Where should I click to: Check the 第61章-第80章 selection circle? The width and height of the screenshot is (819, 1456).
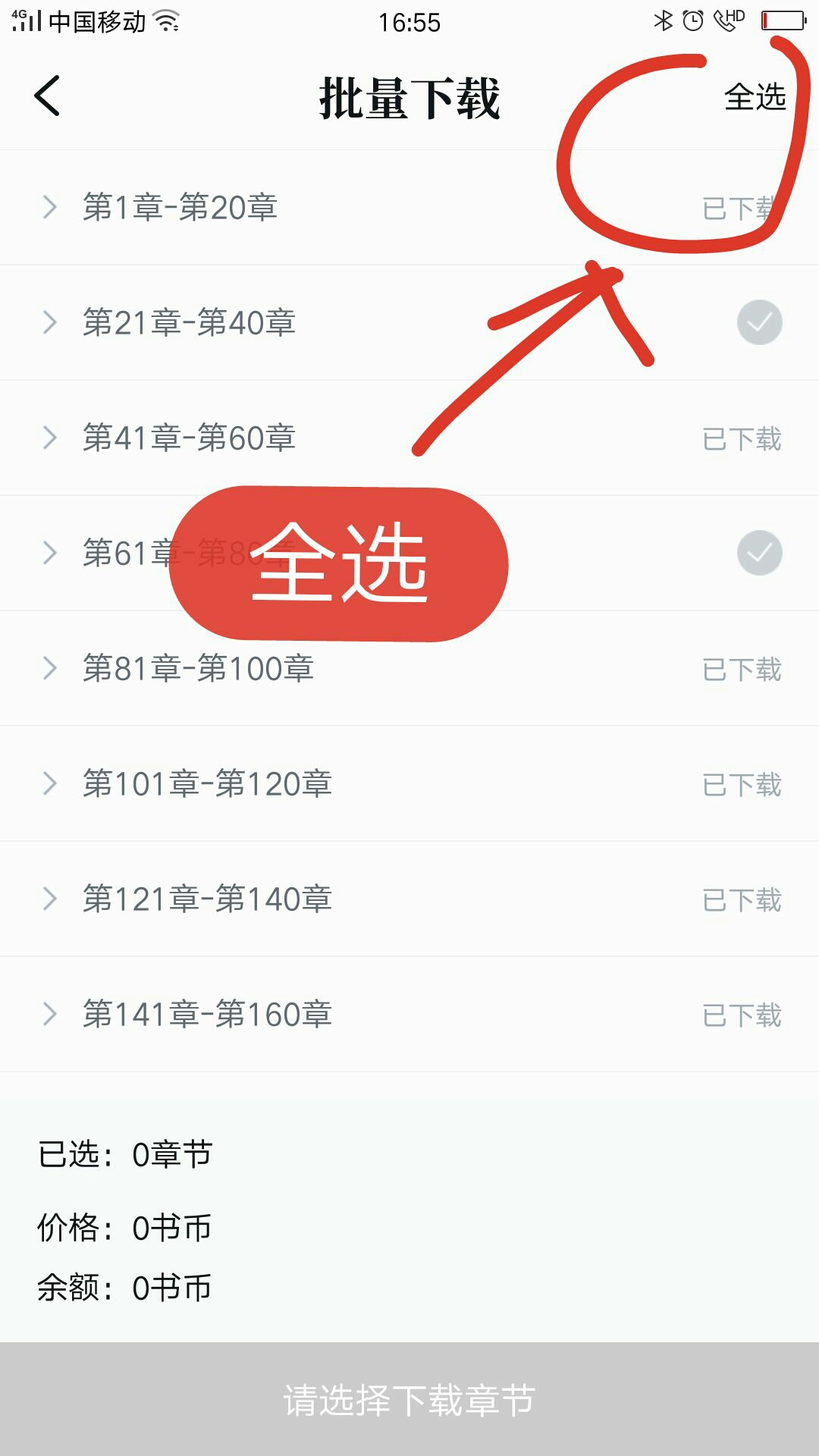tap(759, 553)
